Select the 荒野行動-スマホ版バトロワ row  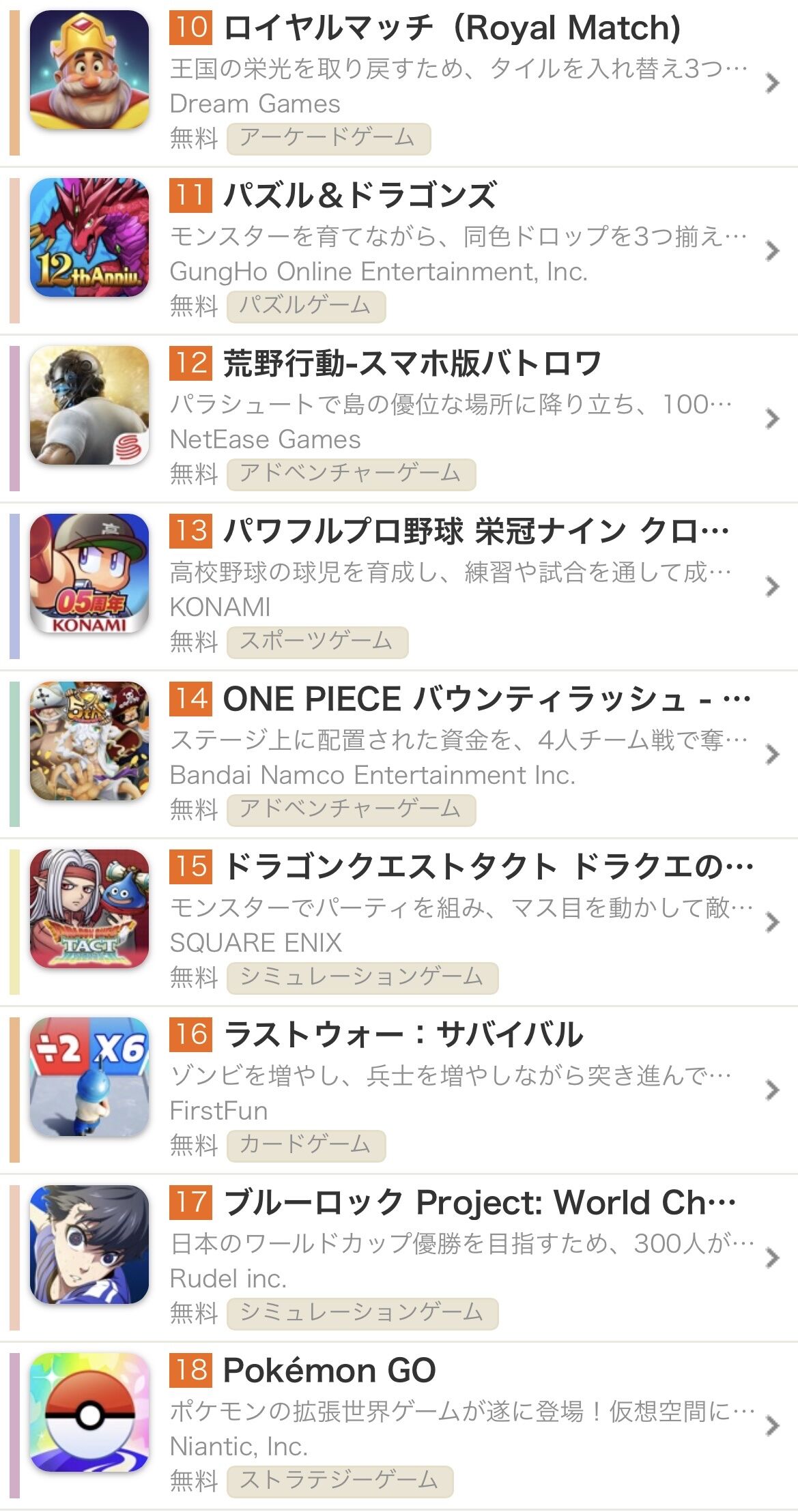click(399, 419)
